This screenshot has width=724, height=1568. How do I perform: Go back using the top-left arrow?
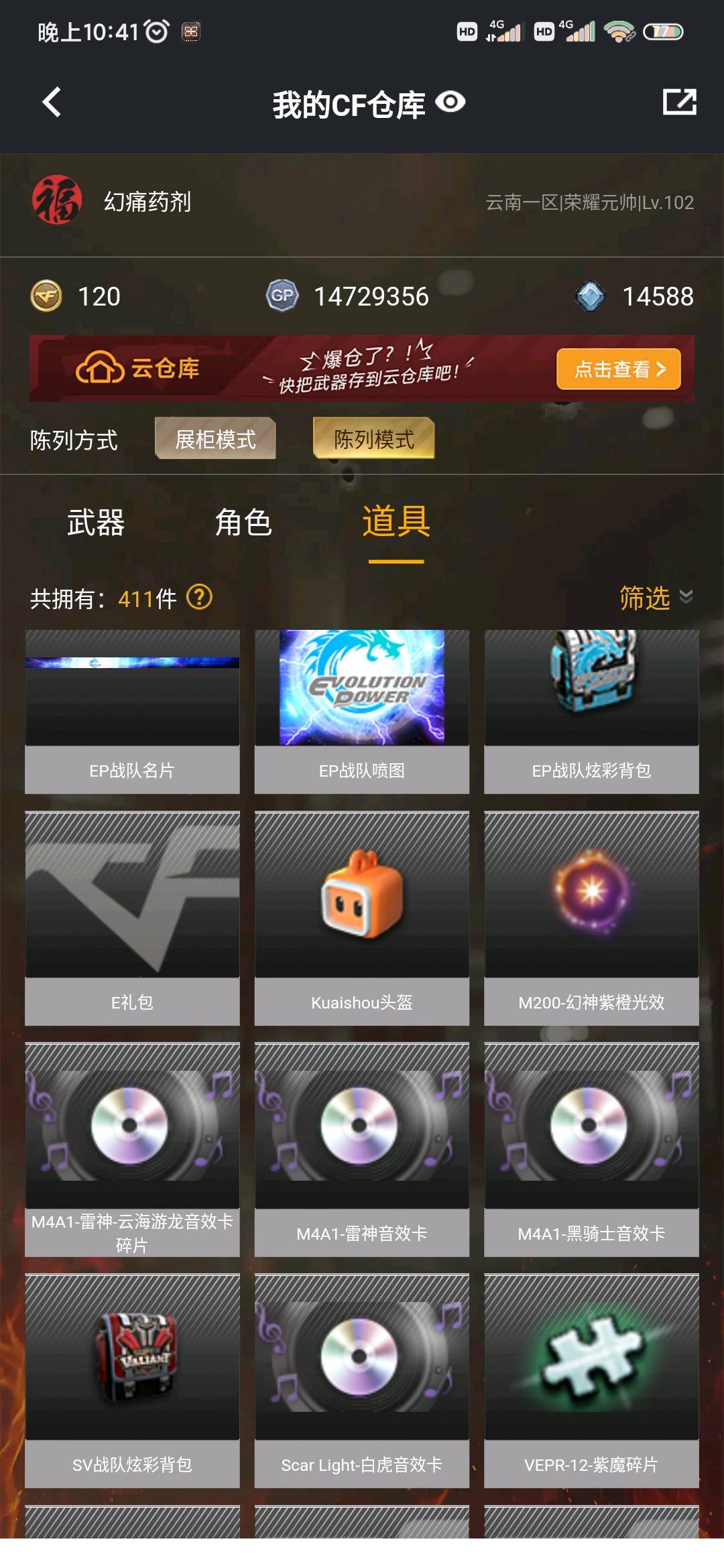click(x=52, y=103)
